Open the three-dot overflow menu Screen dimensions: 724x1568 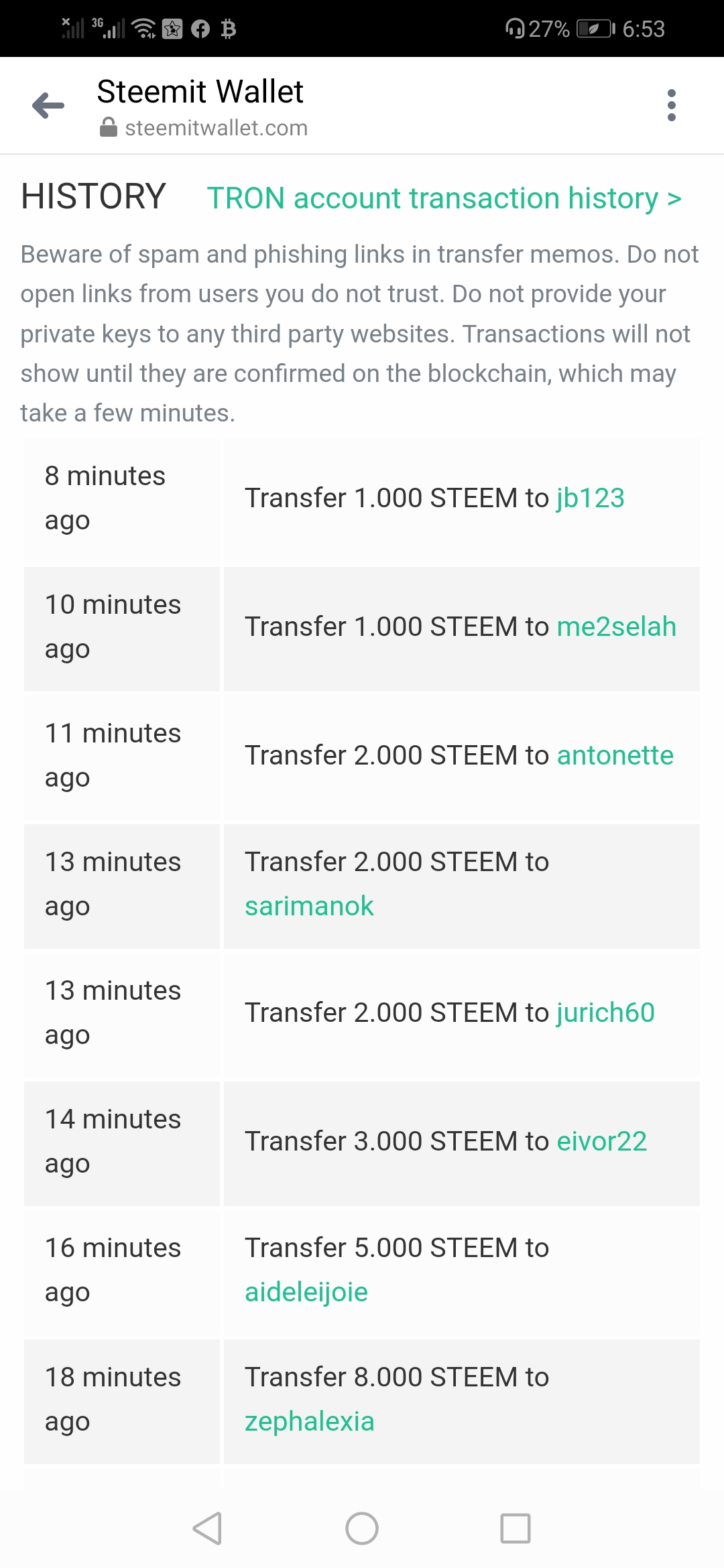pos(671,106)
